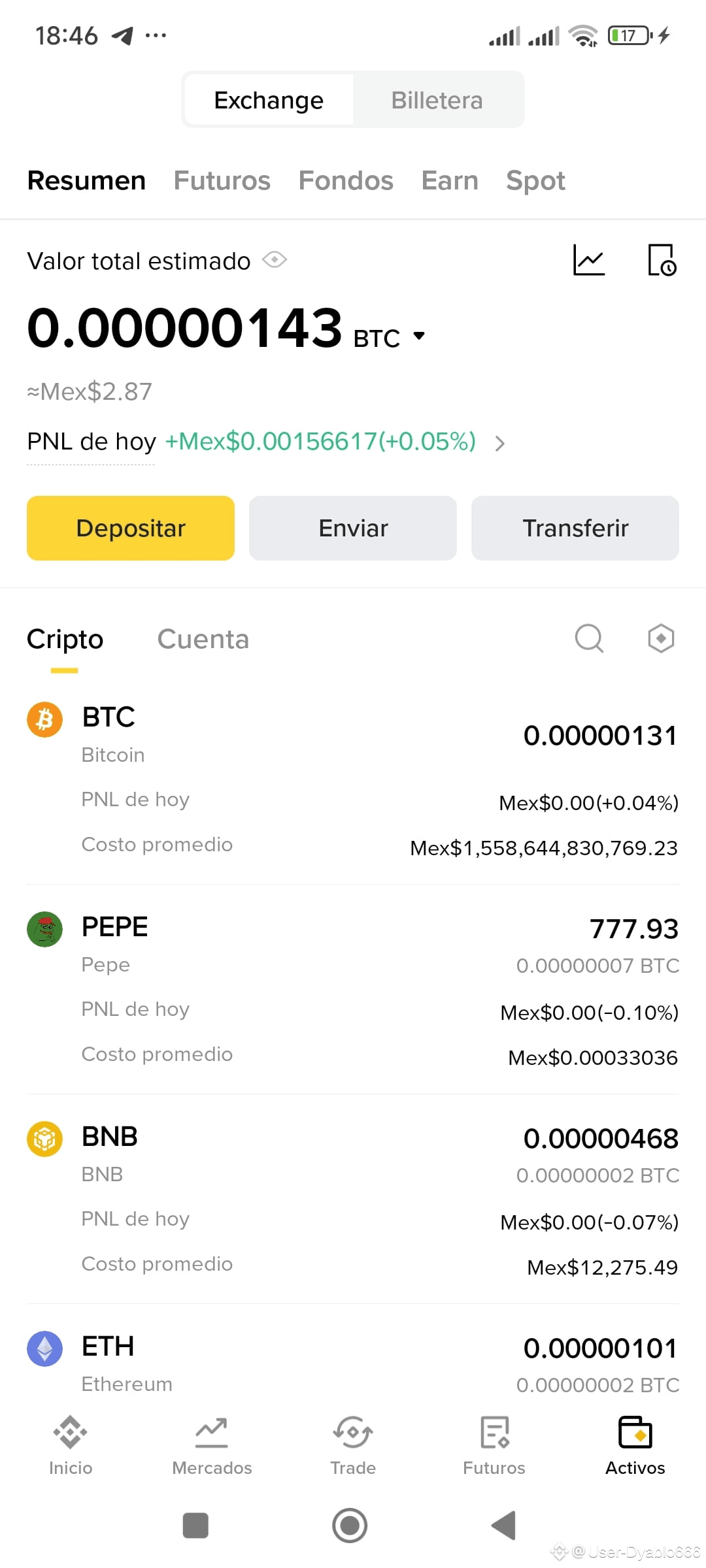
Task: Expand PNL de hoy details arrow
Action: pyautogui.click(x=501, y=444)
